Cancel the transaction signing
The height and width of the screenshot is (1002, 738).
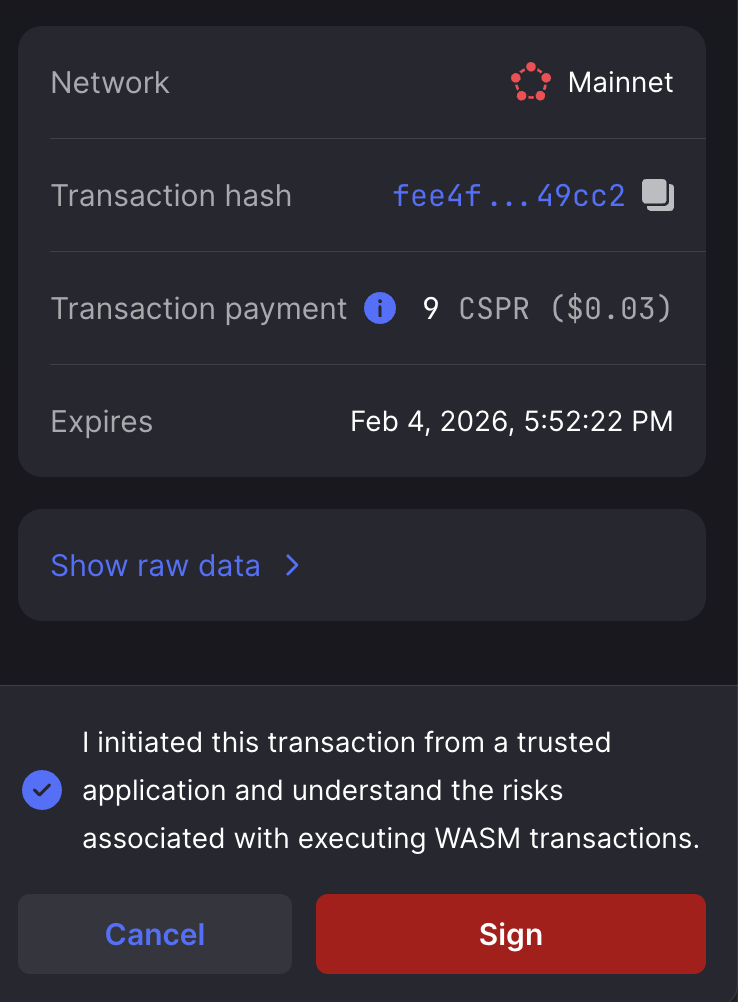(155, 934)
